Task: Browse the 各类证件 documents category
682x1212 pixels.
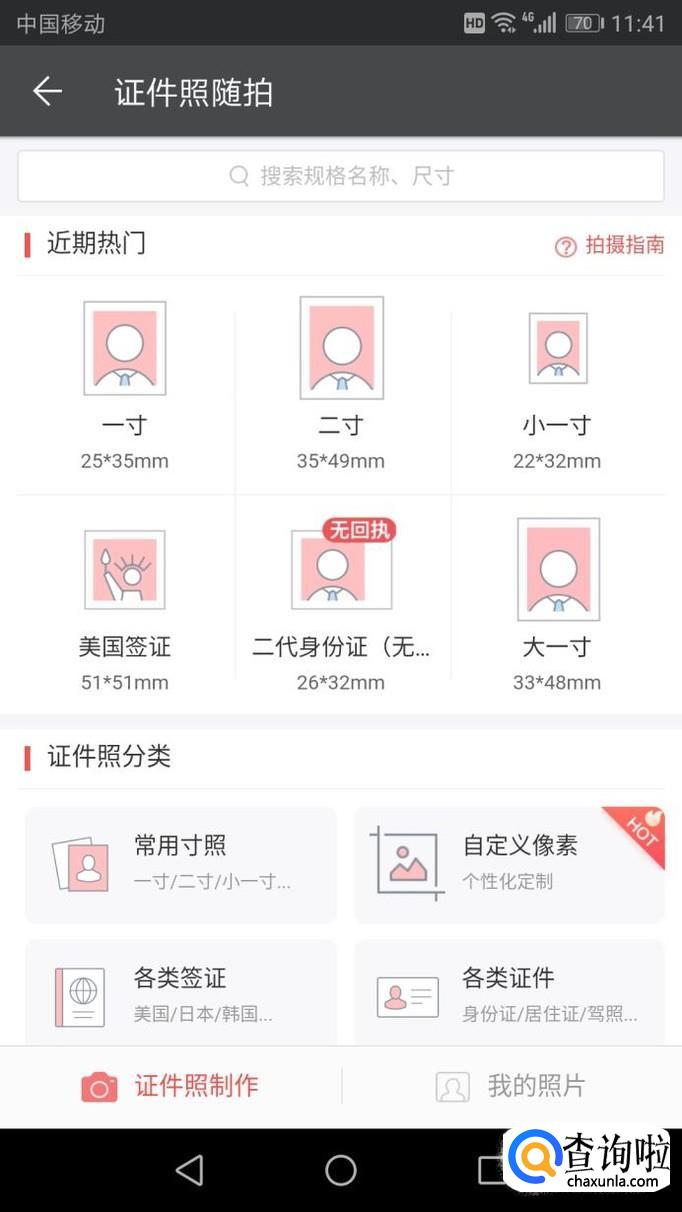Action: tap(509, 994)
